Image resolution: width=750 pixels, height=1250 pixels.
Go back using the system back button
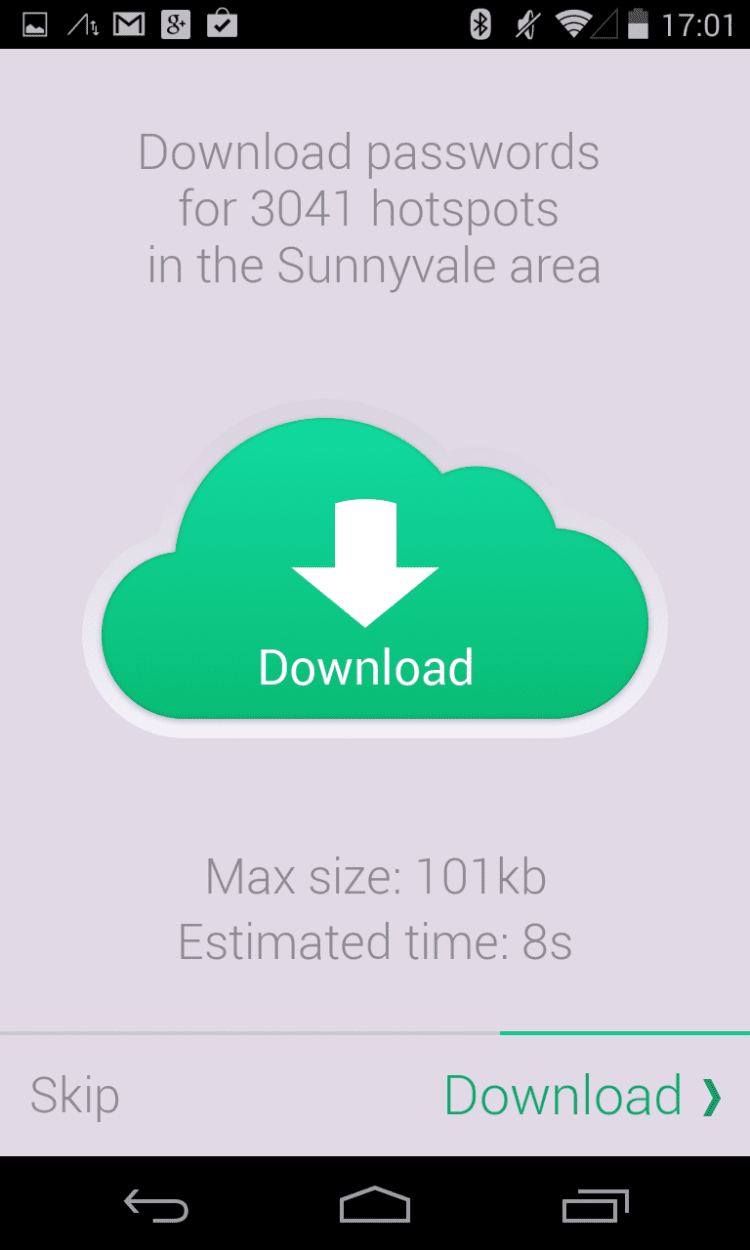(156, 1207)
